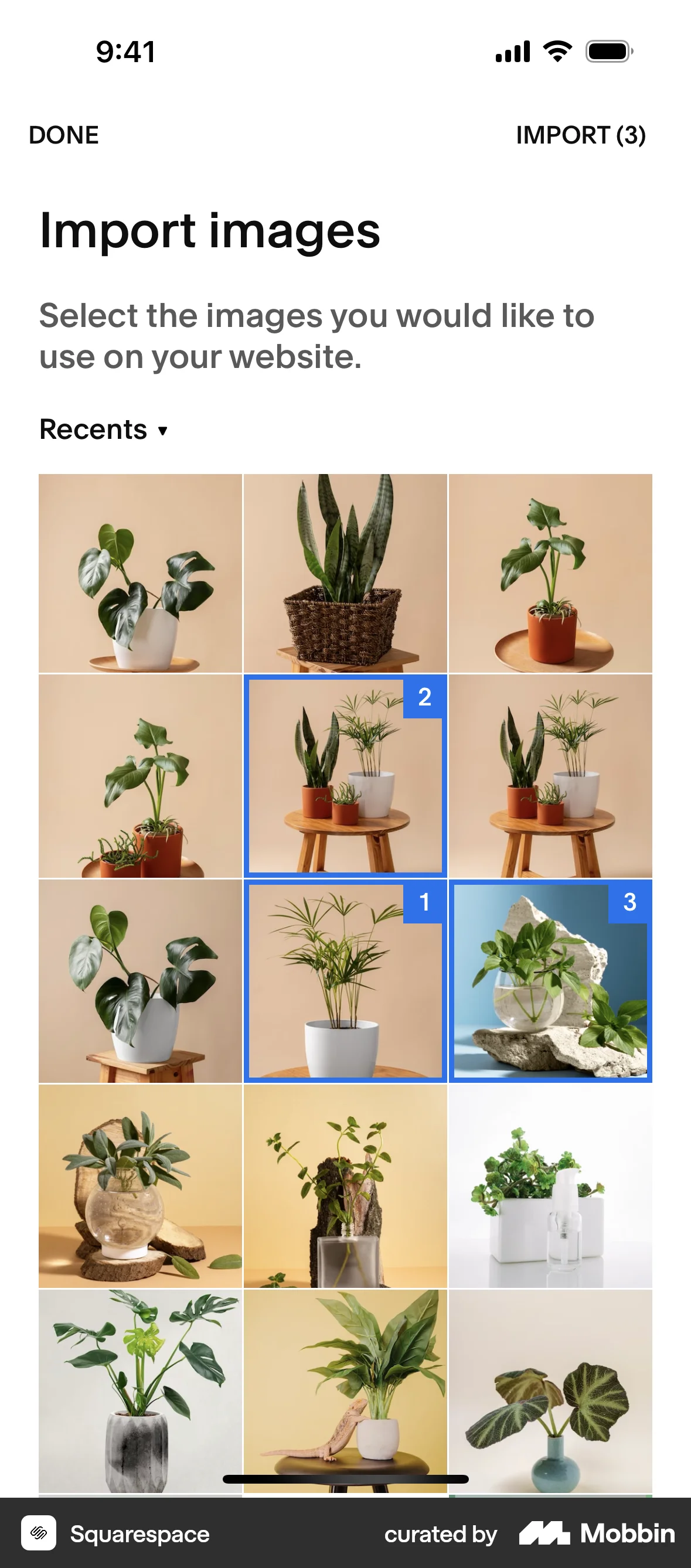Select the plant in bark with glass bottle
This screenshot has width=691, height=1568.
pos(345,1186)
